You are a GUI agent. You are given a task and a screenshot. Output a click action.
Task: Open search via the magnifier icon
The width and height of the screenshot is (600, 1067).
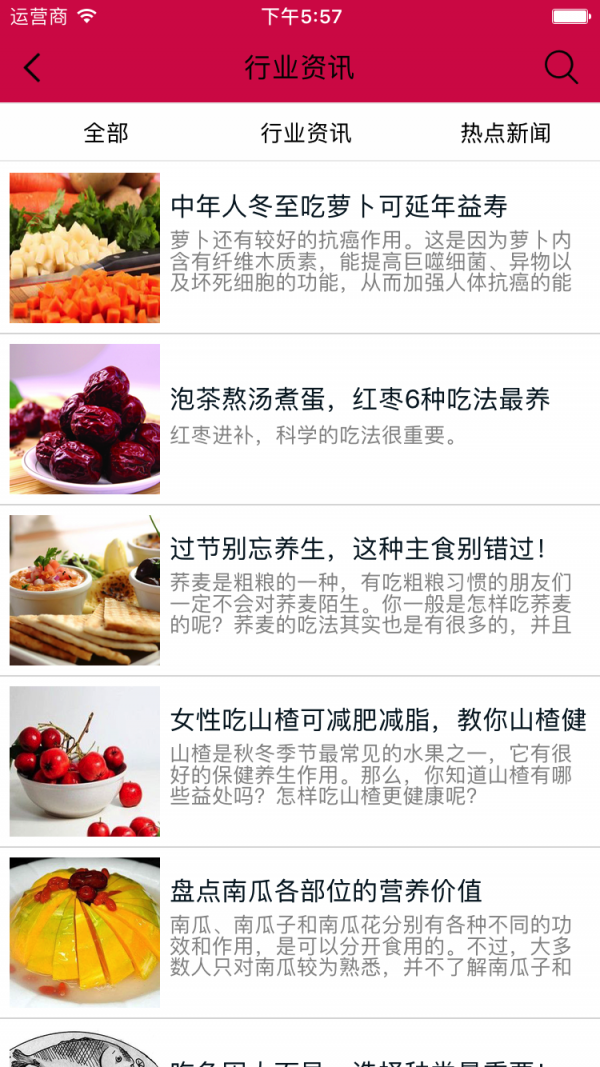[x=561, y=68]
